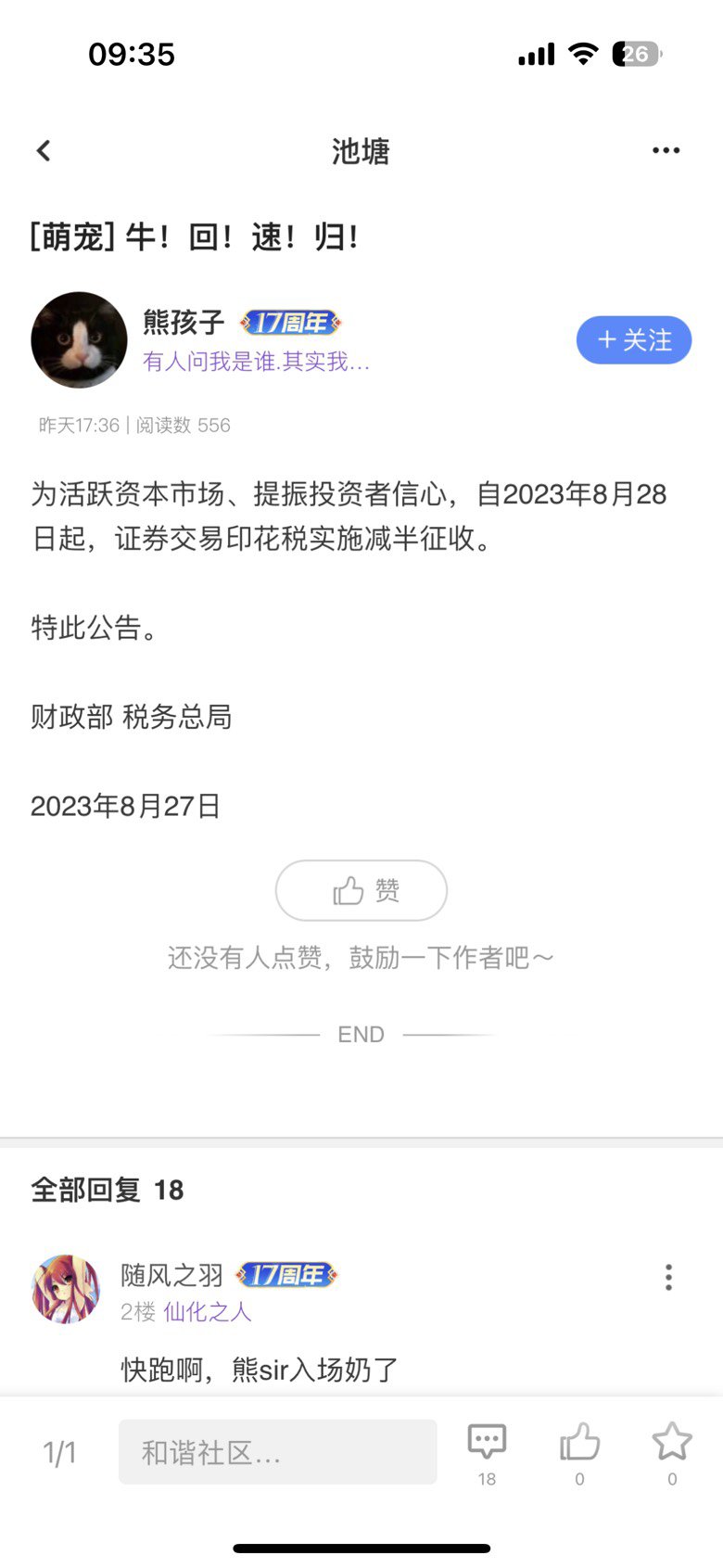Like the post with the 赞 button
The width and height of the screenshot is (723, 1568).
[361, 890]
